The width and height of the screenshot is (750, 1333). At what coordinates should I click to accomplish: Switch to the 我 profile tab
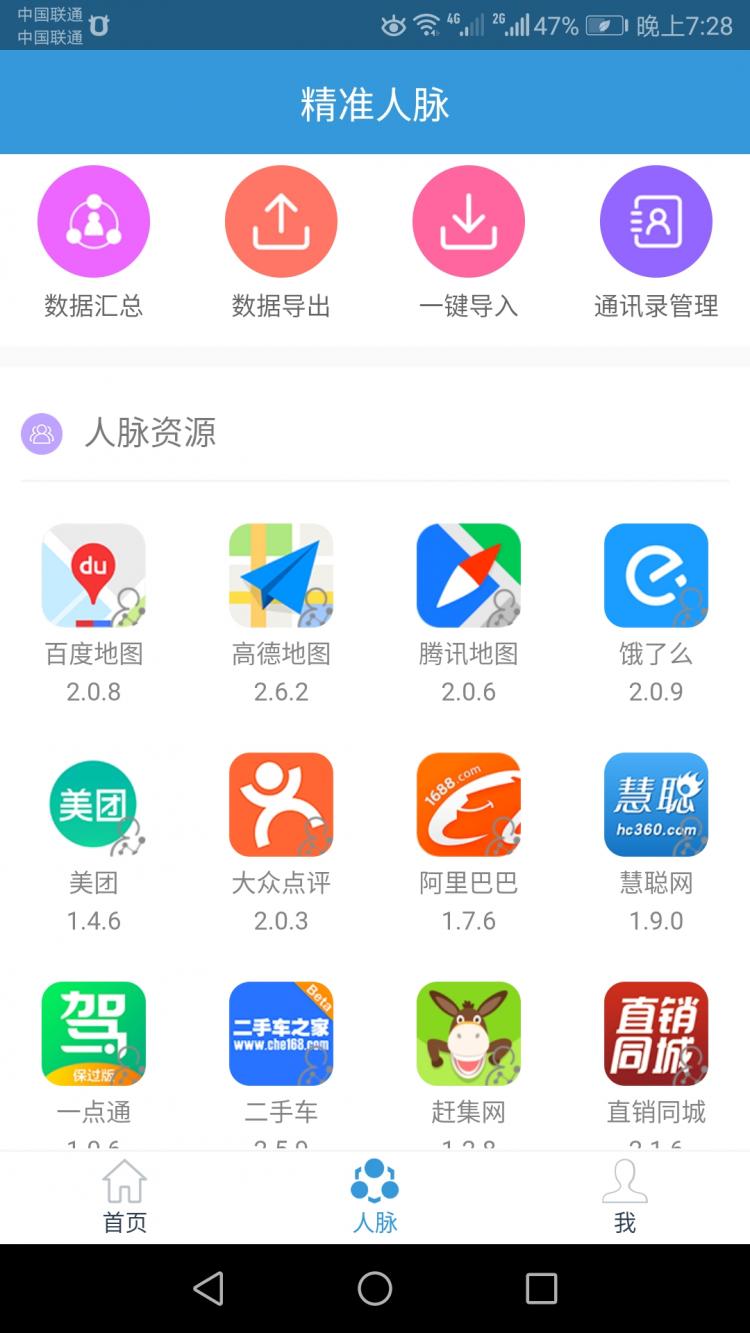click(624, 1197)
